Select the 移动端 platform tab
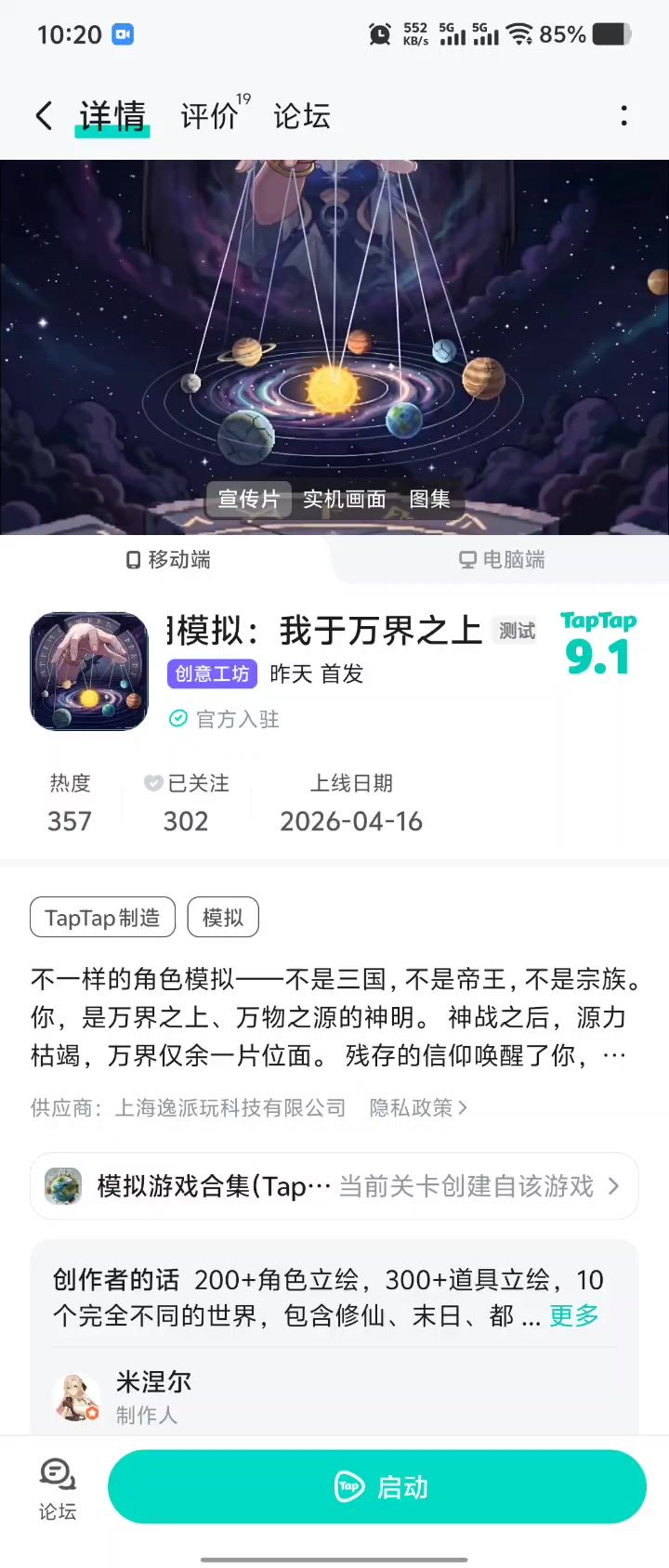The image size is (669, 1568). point(168,559)
